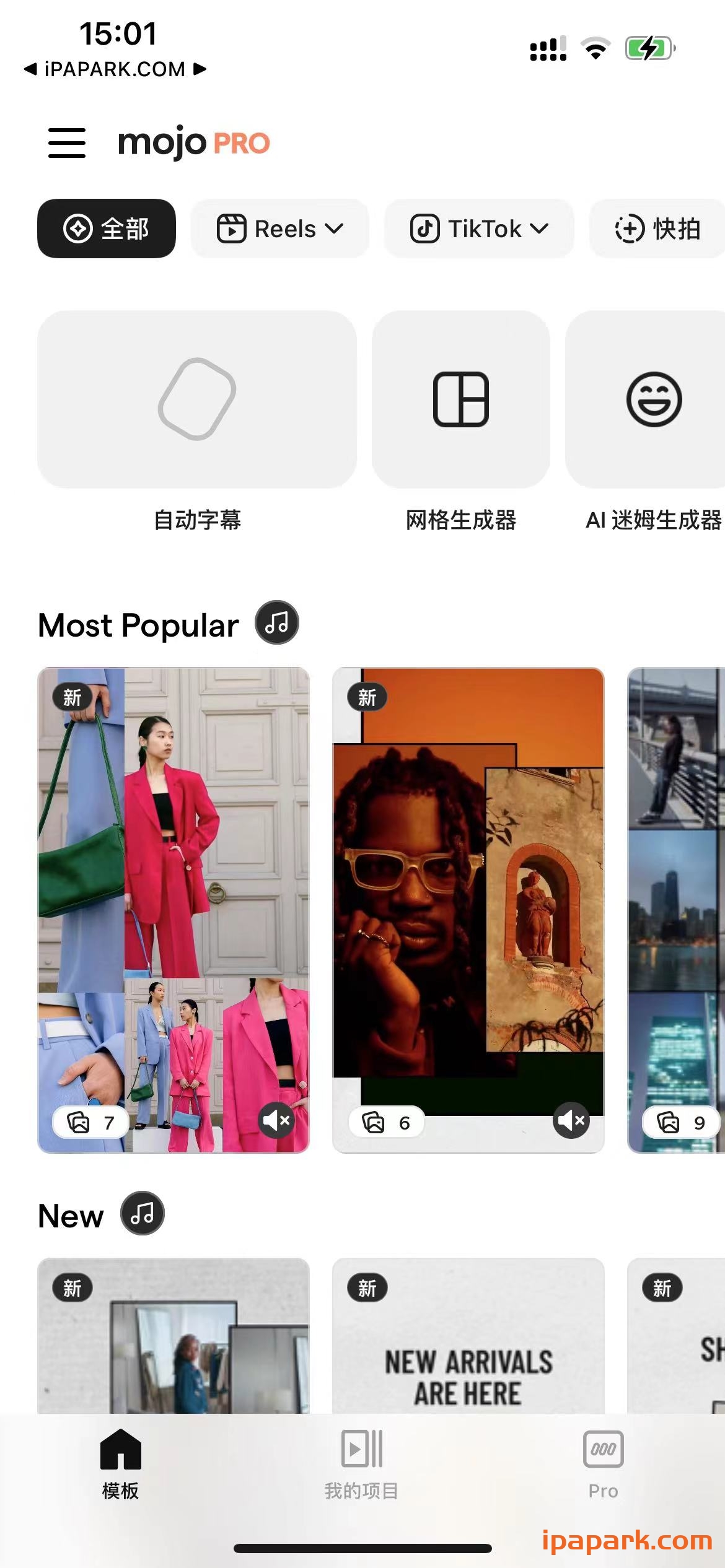Select the 自动字幕 auto-captions tool
This screenshot has height=1568, width=725.
tap(197, 399)
